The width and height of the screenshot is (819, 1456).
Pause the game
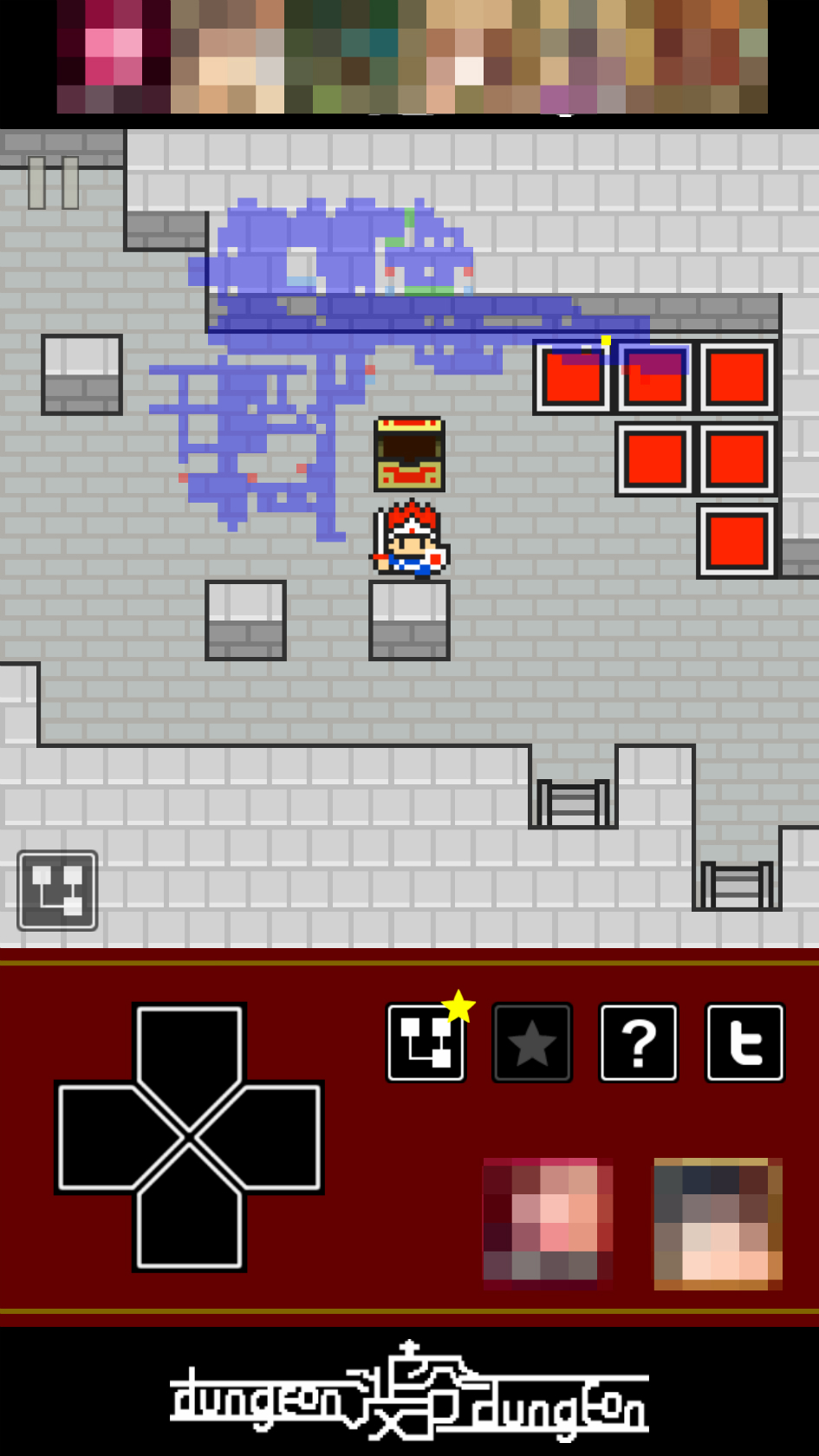[53, 183]
